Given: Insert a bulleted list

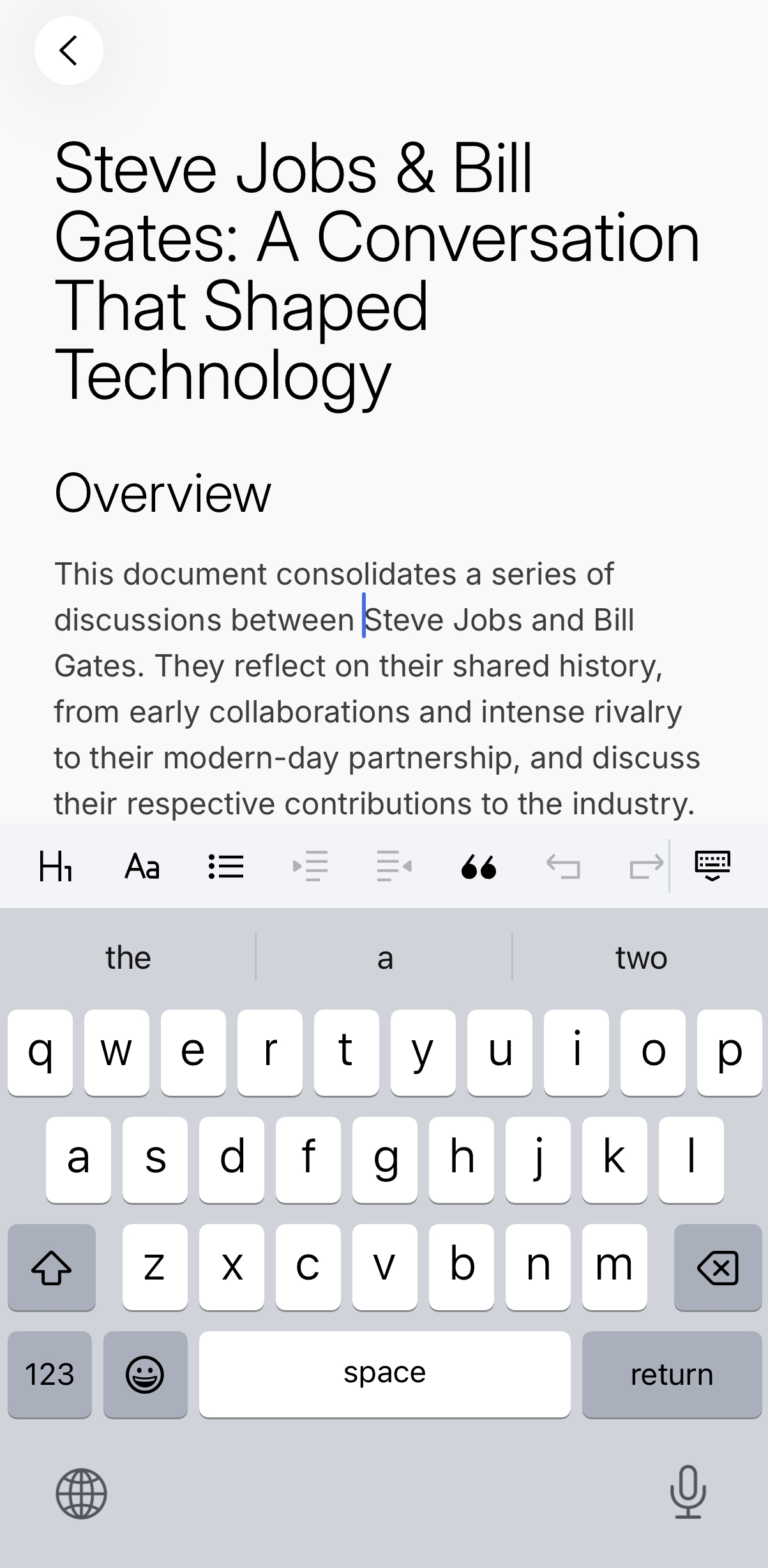Looking at the screenshot, I should (x=226, y=867).
